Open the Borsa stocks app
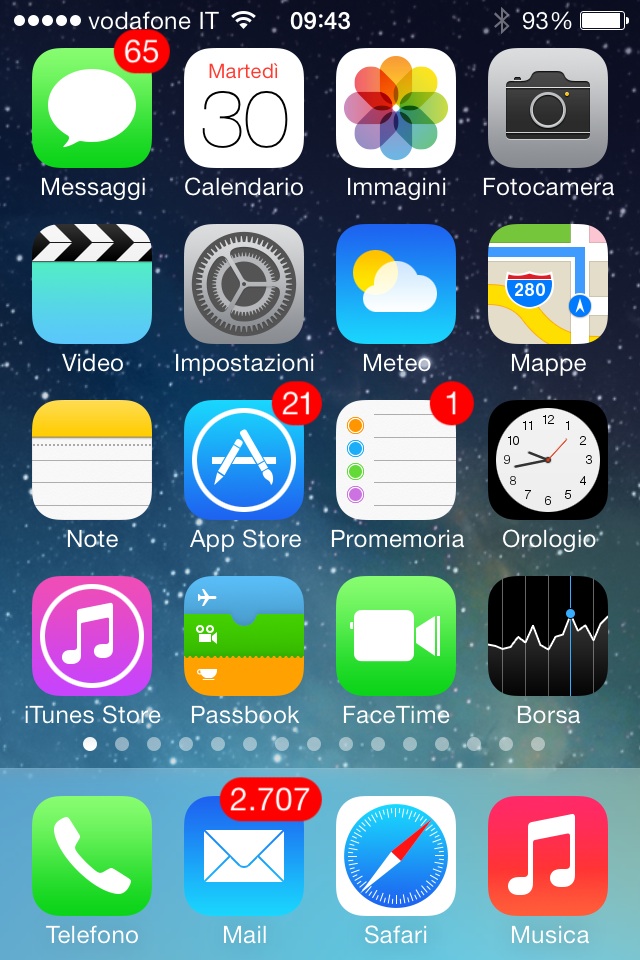Screen dimensions: 640x960 (548, 636)
